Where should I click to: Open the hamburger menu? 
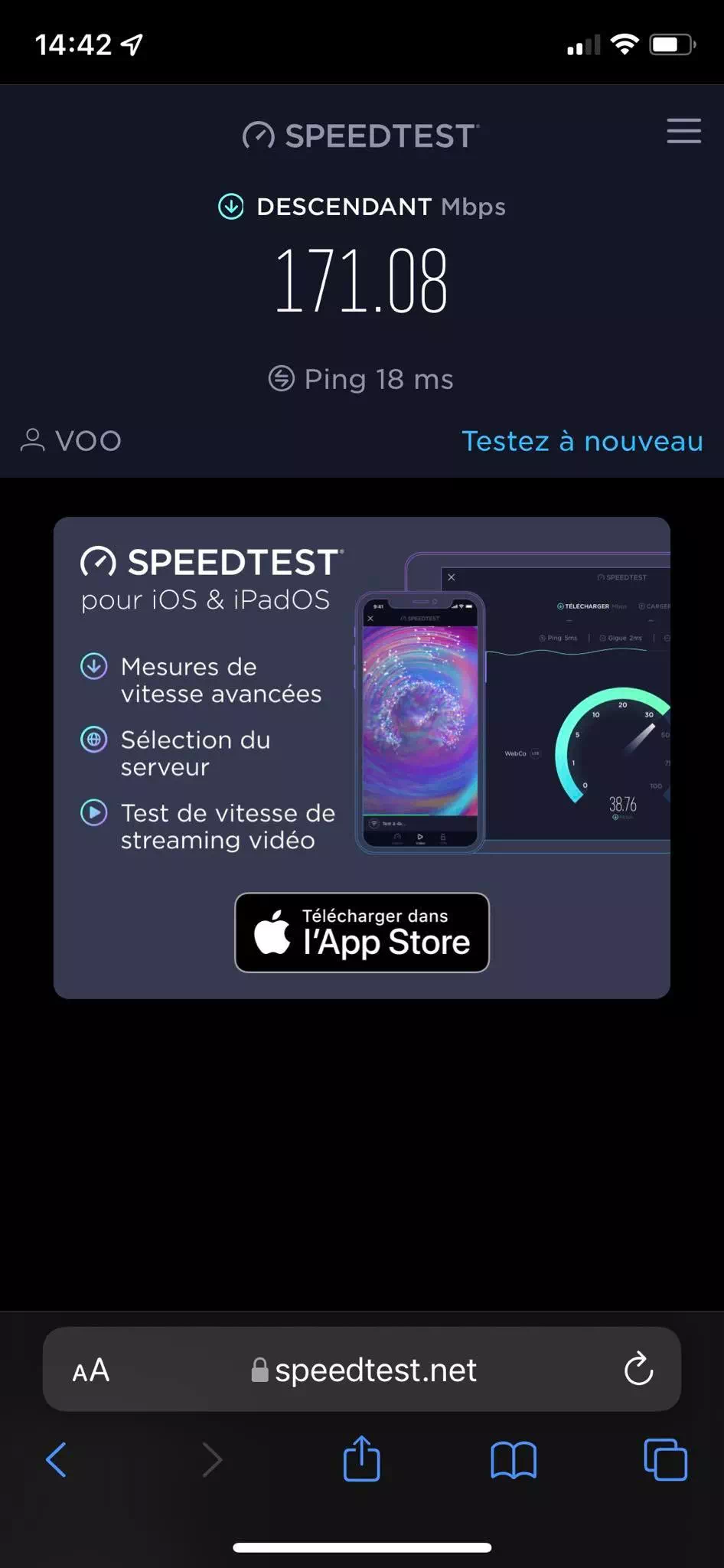point(683,131)
